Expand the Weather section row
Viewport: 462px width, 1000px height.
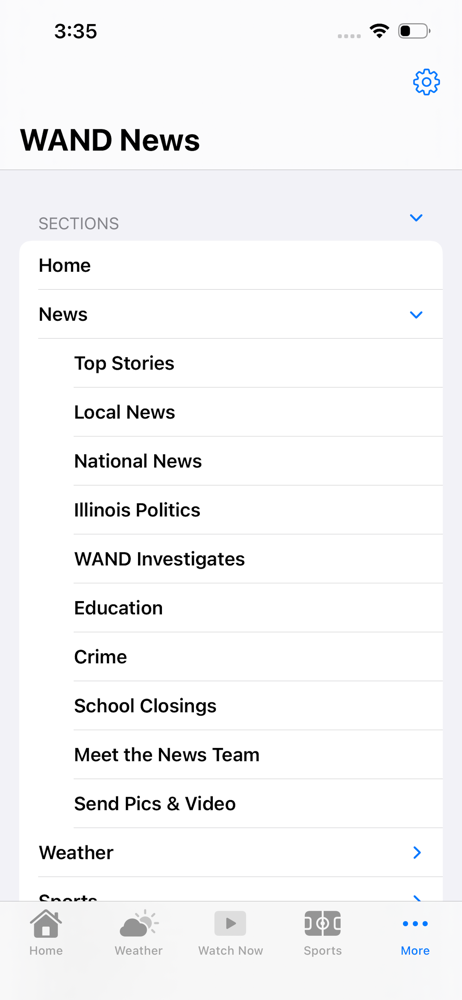231,853
